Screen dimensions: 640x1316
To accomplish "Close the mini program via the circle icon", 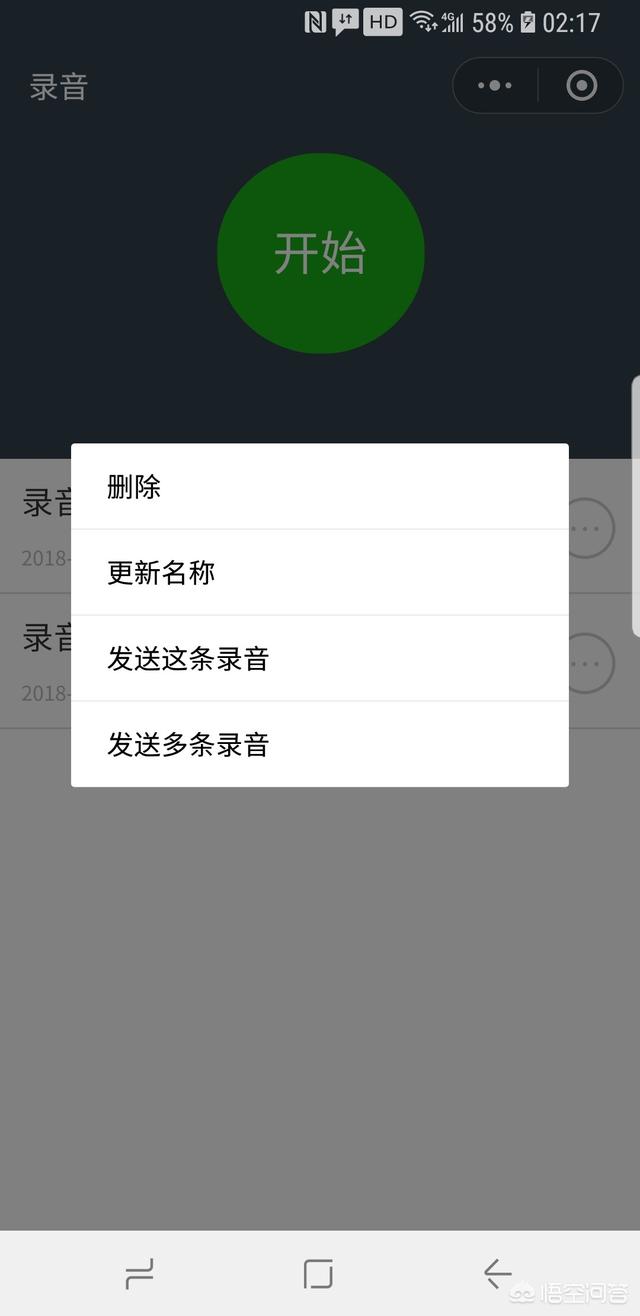I will 581,86.
